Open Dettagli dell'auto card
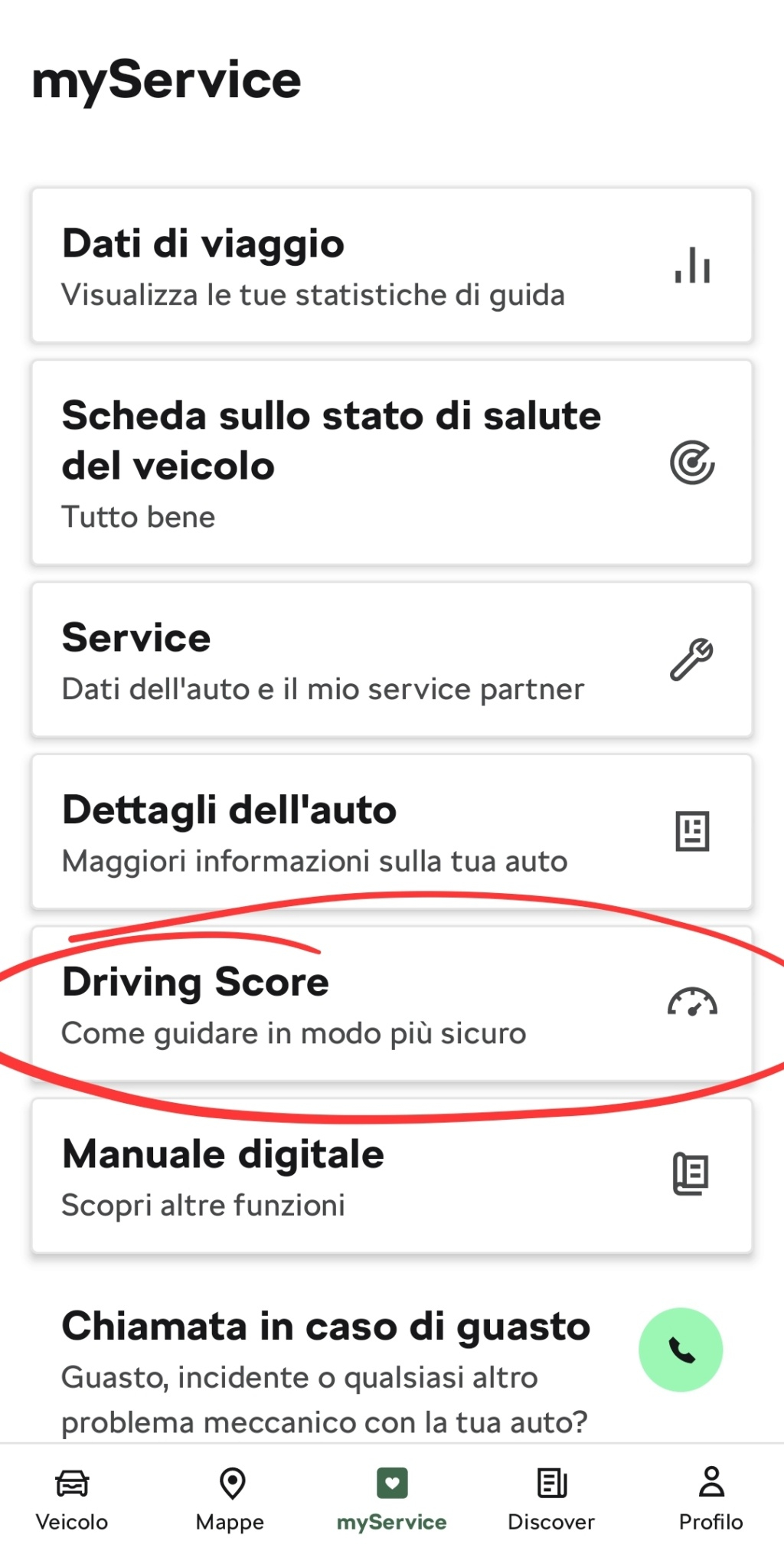784x1551 pixels. [391, 832]
